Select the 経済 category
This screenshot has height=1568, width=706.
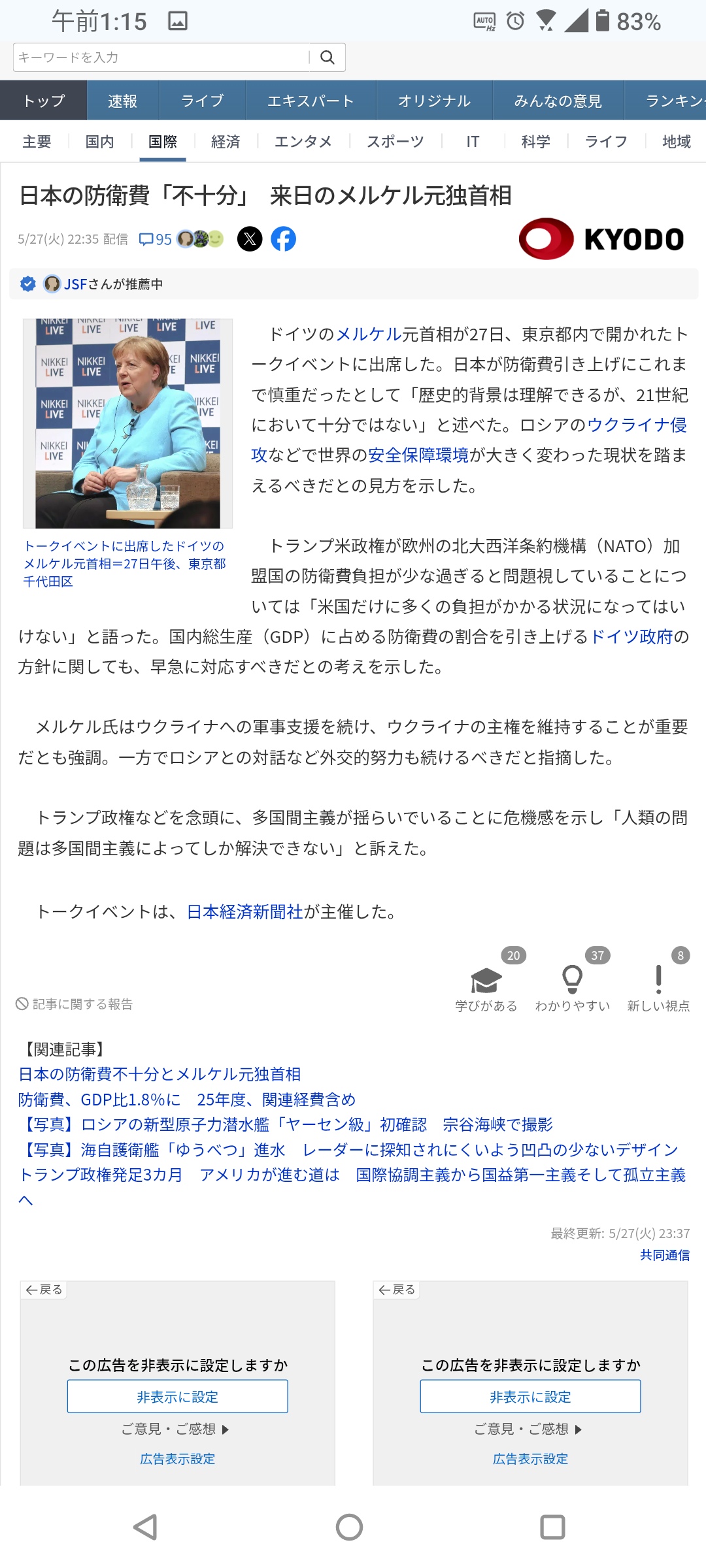point(226,142)
